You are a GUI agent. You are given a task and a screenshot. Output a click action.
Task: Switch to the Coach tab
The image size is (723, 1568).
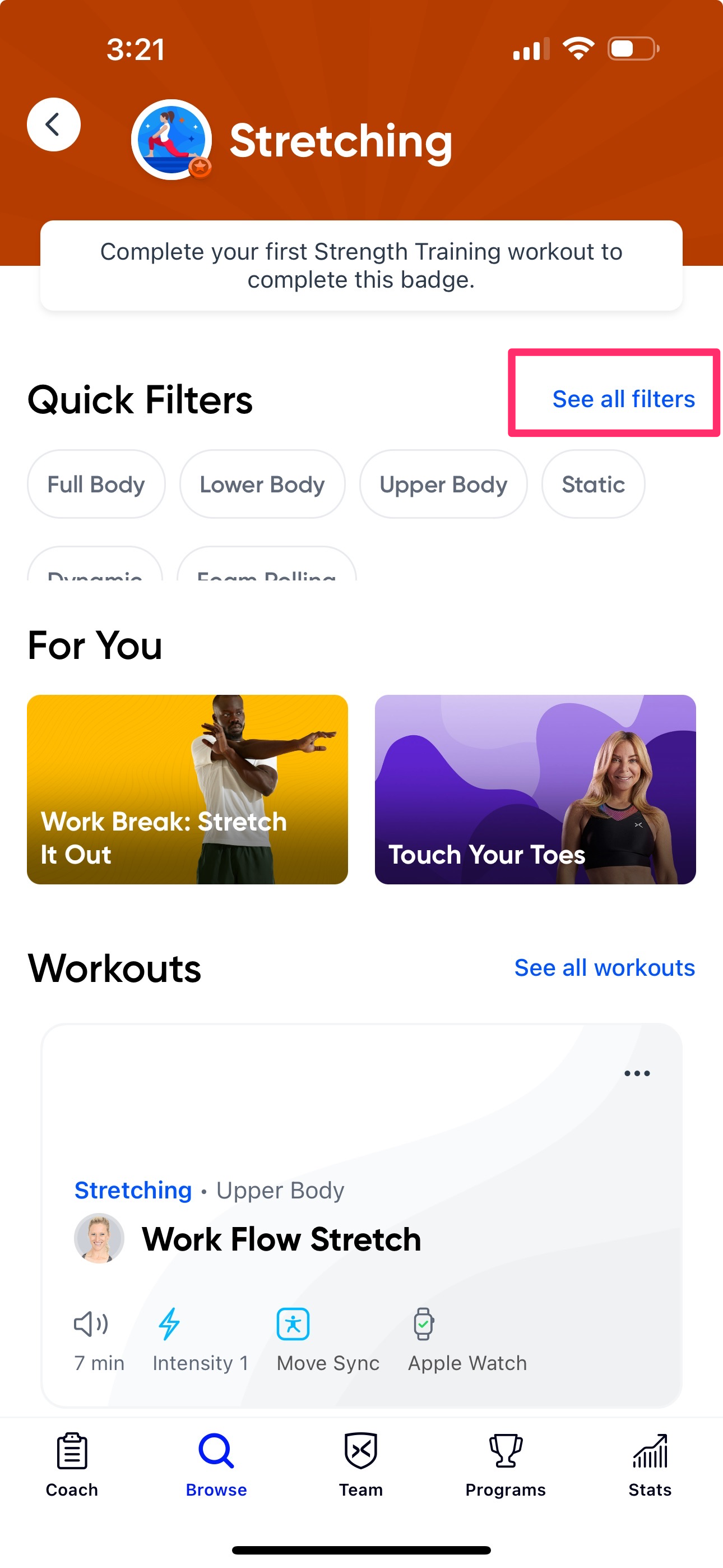[72, 1464]
